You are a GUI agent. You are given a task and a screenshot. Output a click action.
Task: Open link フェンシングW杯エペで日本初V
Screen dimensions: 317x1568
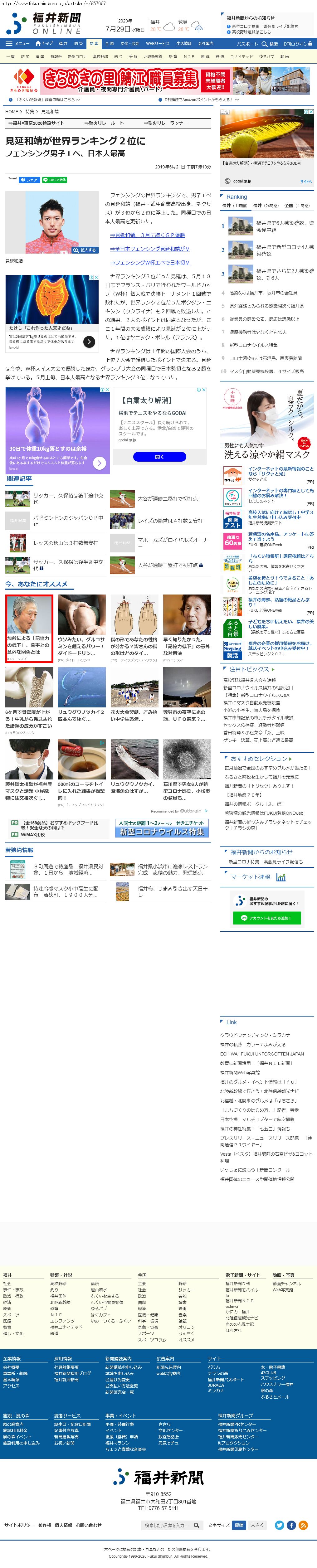(150, 262)
